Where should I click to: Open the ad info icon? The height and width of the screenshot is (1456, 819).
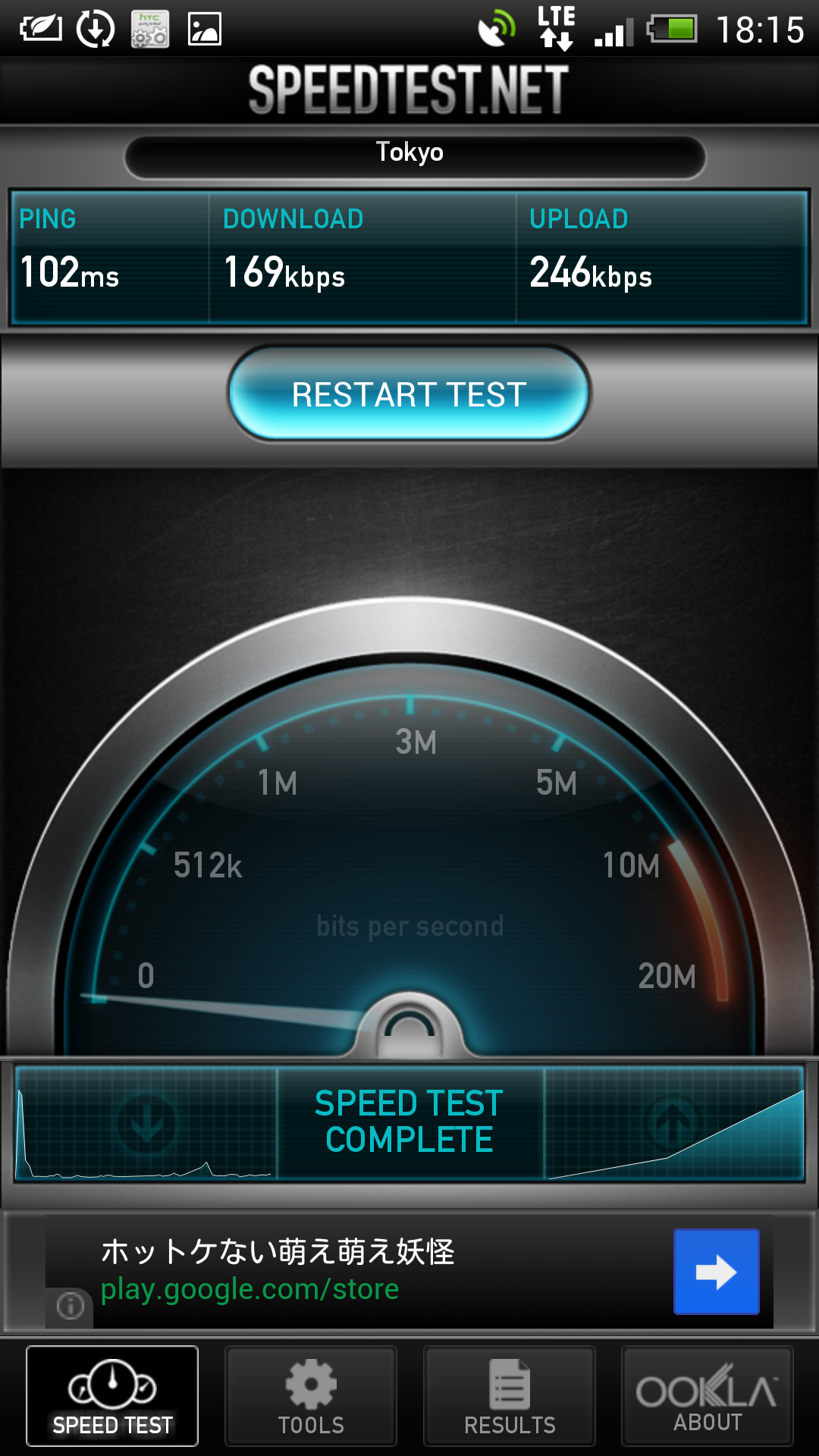[70, 1306]
